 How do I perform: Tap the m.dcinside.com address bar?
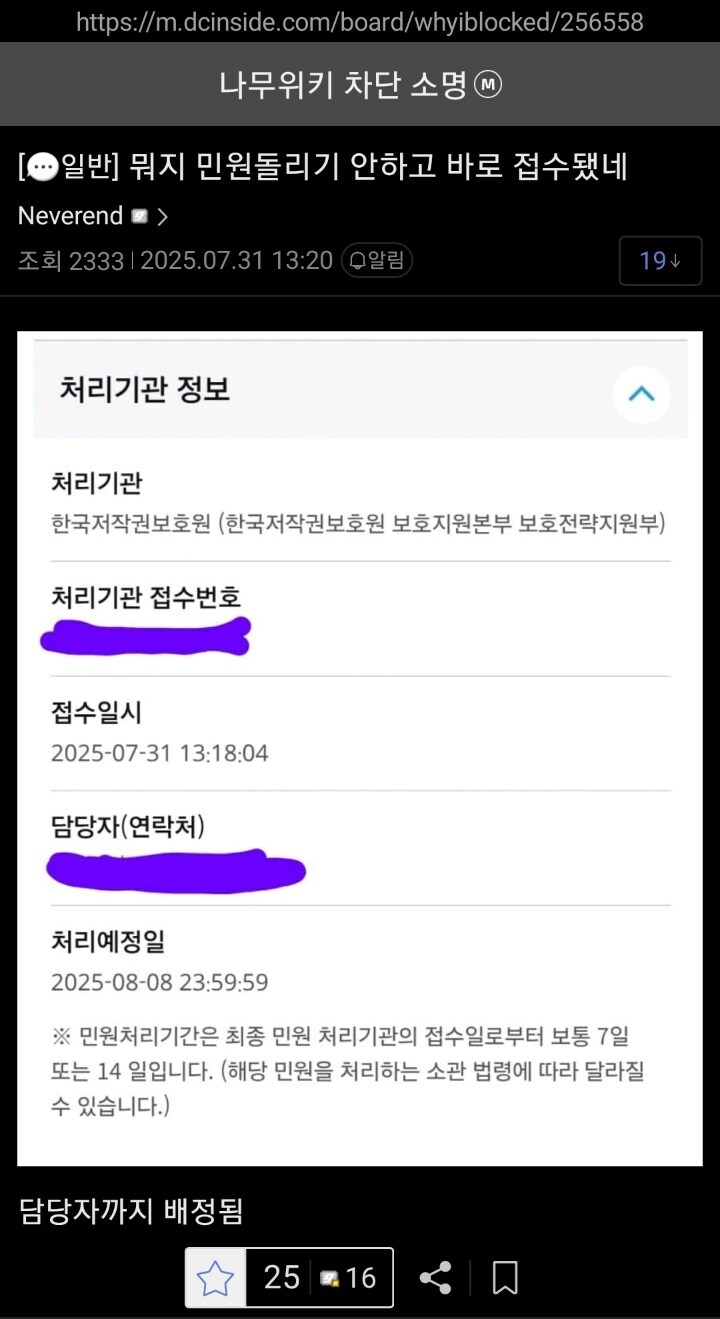[360, 20]
